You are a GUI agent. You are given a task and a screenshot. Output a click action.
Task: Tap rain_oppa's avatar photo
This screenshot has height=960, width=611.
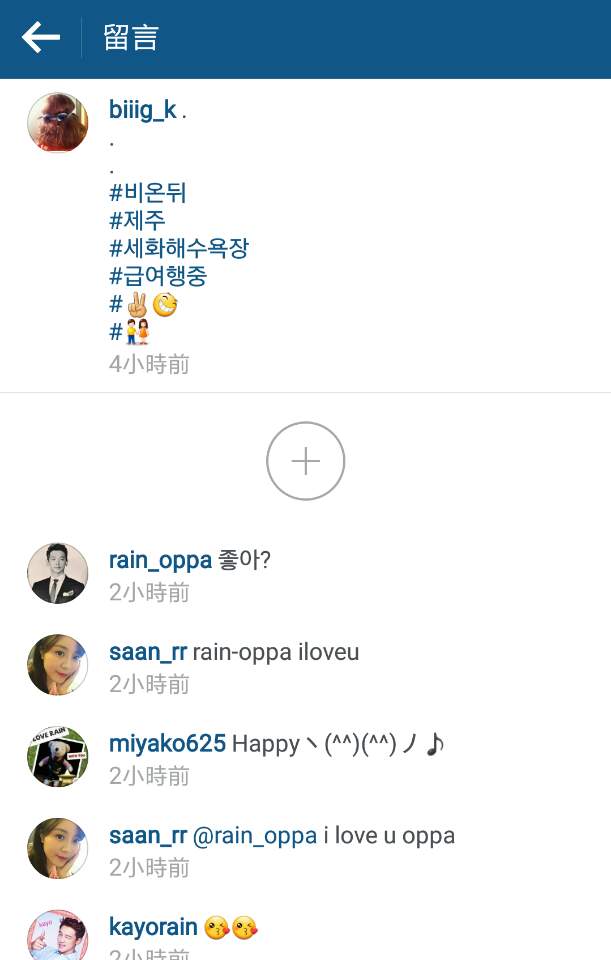(57, 573)
